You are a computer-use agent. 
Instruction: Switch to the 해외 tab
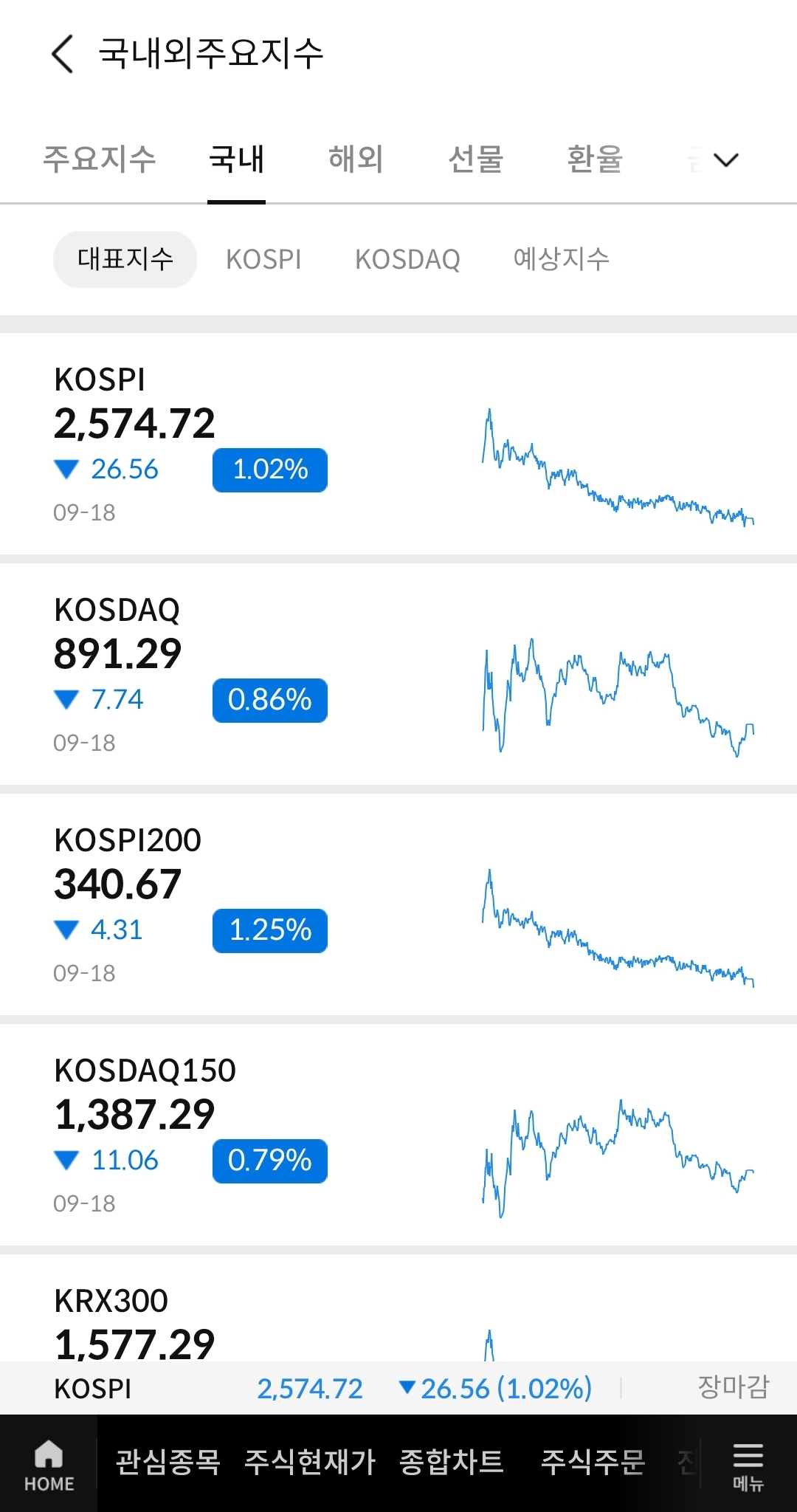click(356, 159)
